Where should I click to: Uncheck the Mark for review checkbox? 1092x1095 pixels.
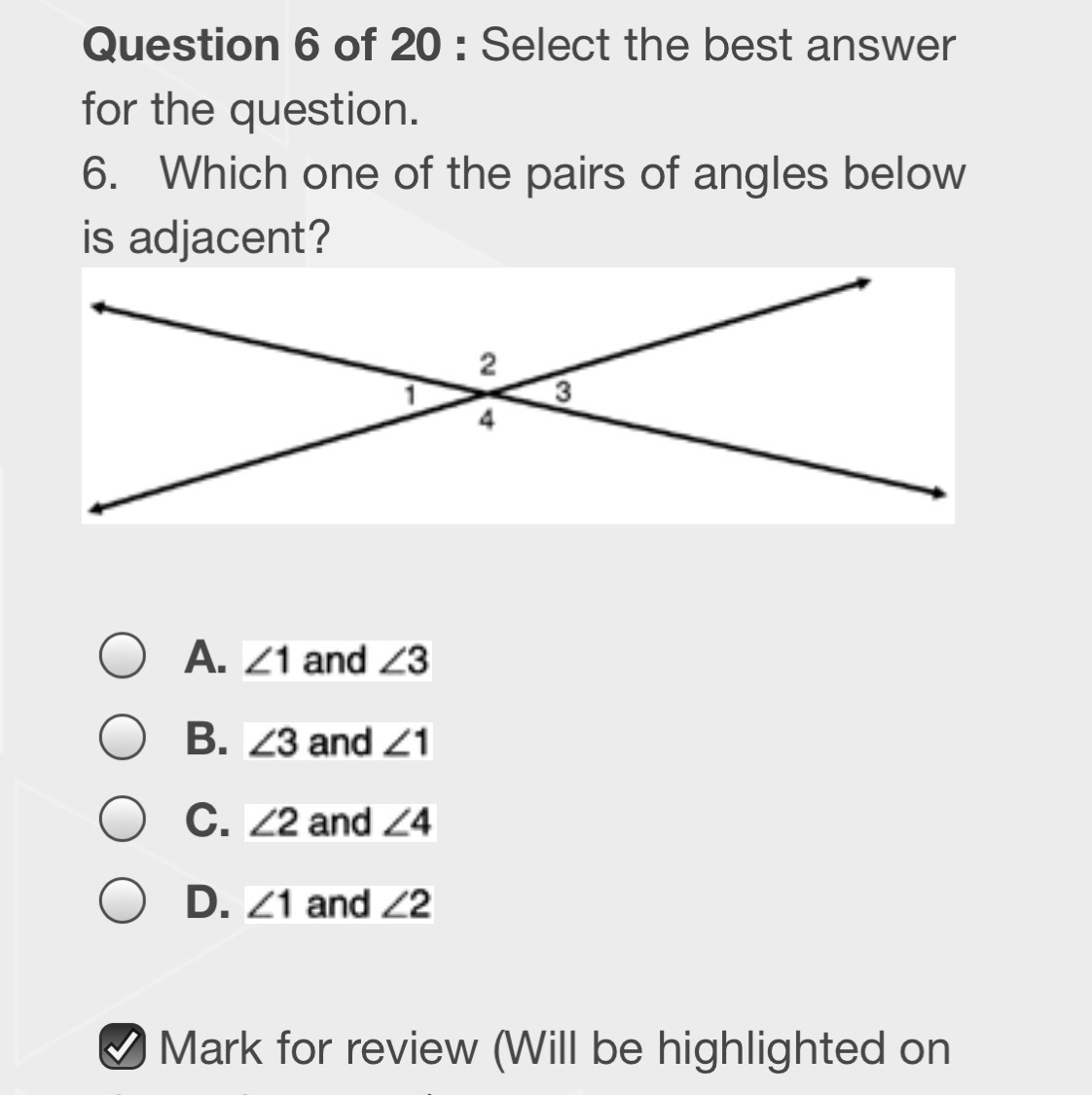click(124, 1047)
